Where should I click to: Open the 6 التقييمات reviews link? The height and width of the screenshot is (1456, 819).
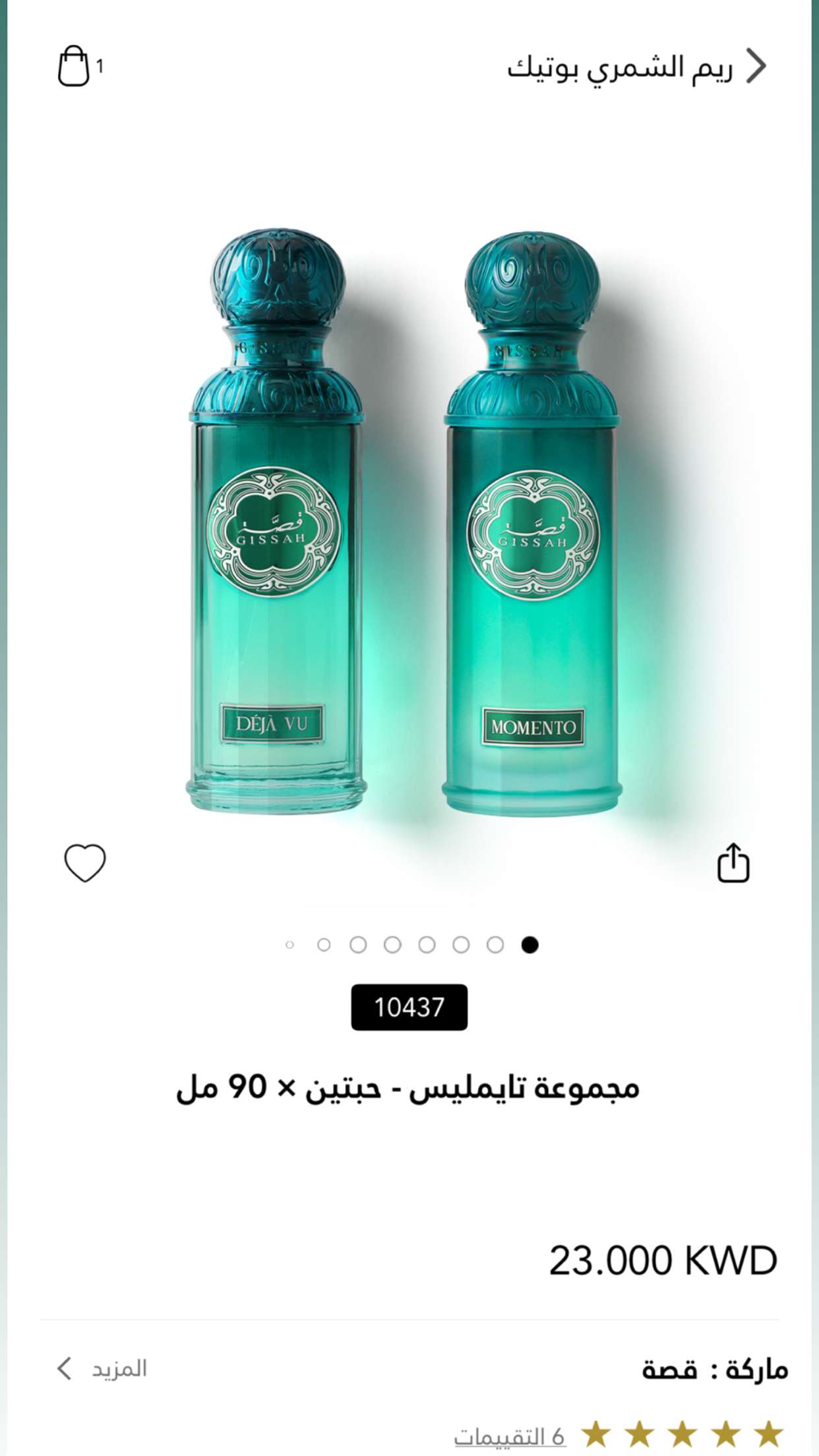[x=509, y=1436]
